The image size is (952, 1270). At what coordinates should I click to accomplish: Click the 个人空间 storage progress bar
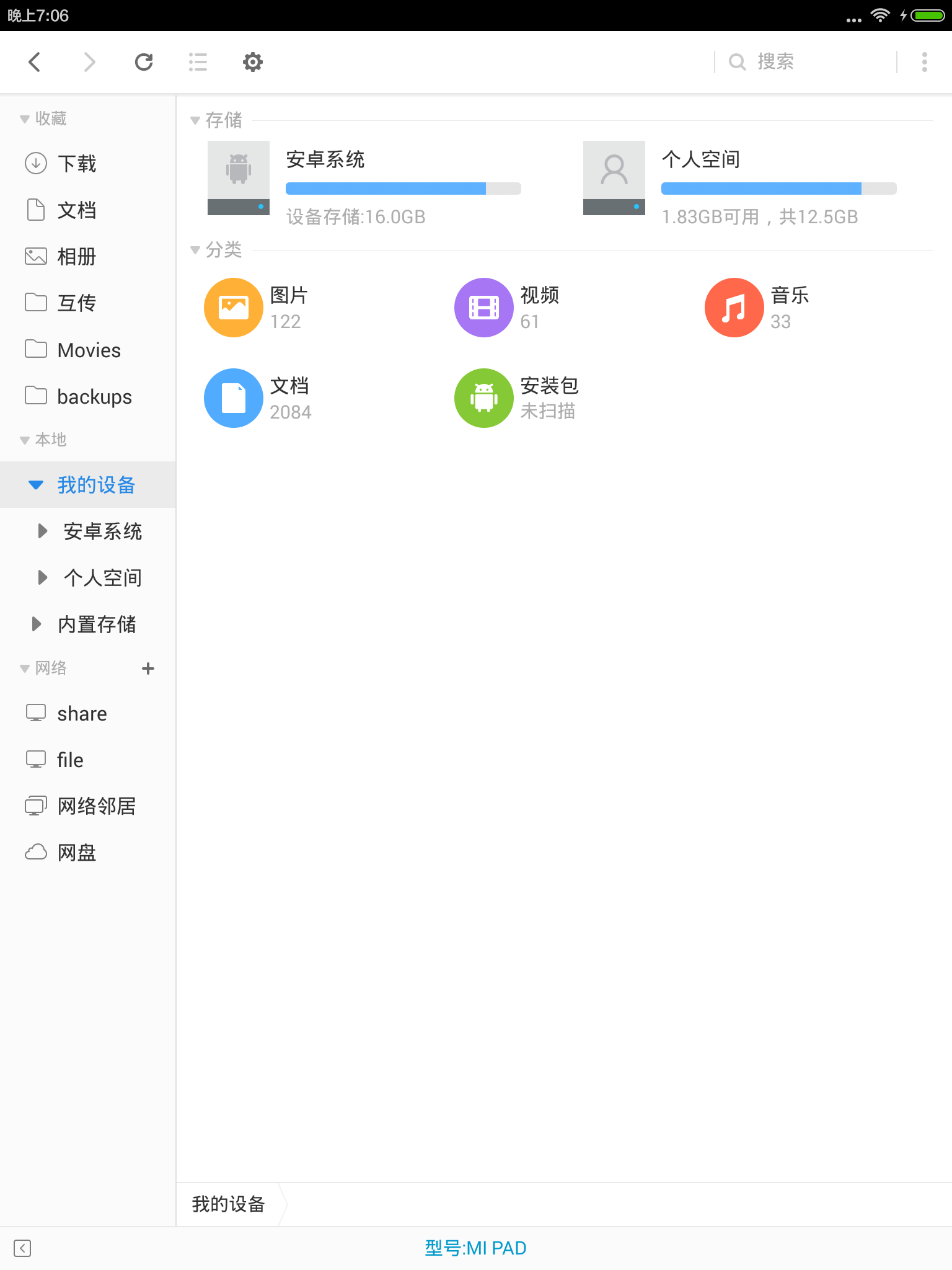pyautogui.click(x=778, y=188)
